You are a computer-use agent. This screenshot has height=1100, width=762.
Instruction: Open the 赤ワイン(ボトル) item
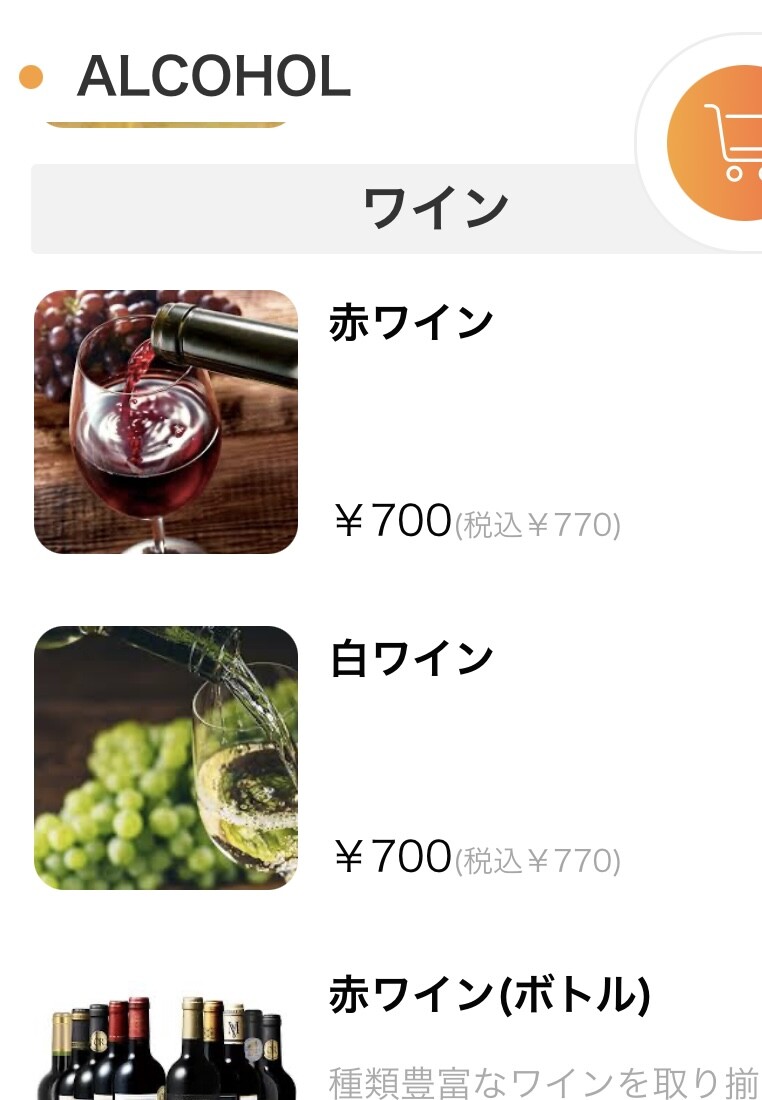pos(489,996)
